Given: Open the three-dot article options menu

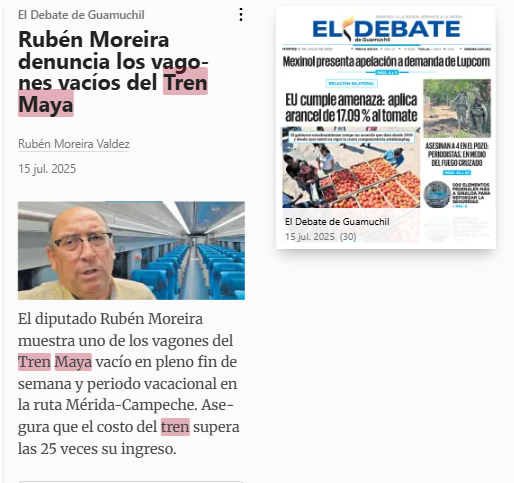Looking at the screenshot, I should [241, 15].
